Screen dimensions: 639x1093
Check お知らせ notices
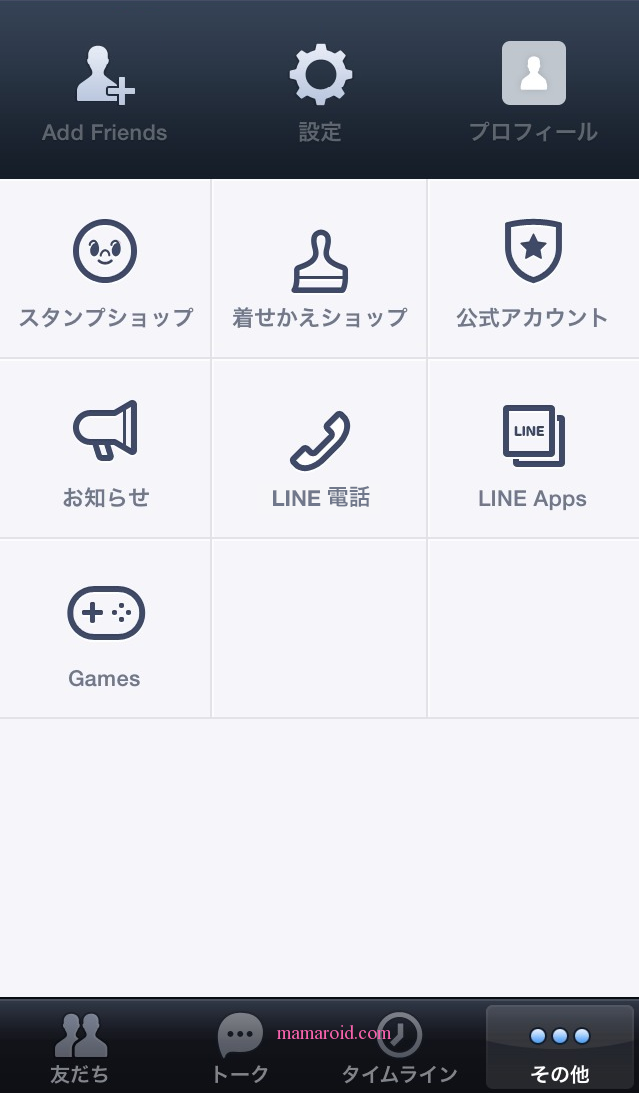[105, 450]
